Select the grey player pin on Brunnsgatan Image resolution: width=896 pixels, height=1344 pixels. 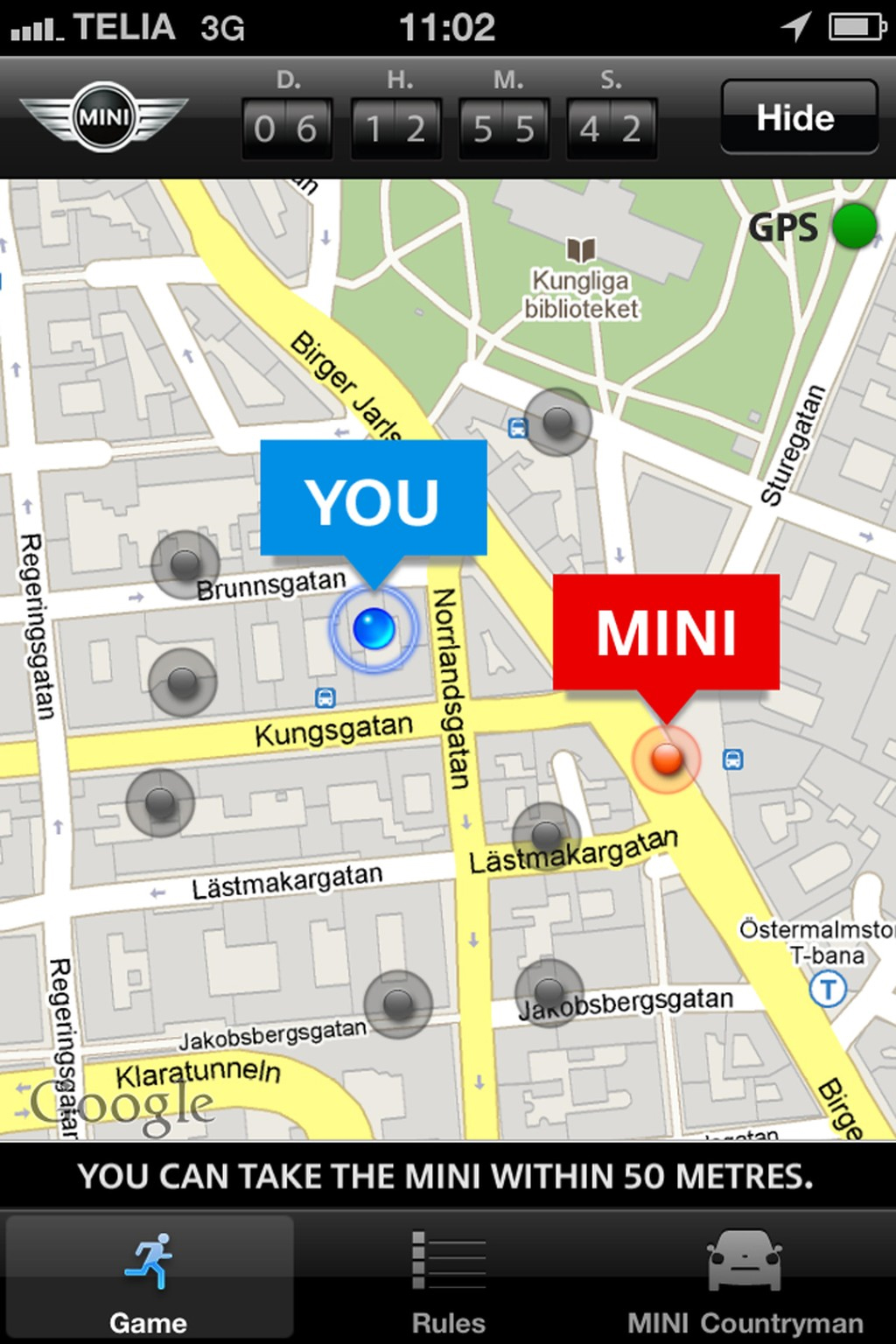(x=185, y=563)
